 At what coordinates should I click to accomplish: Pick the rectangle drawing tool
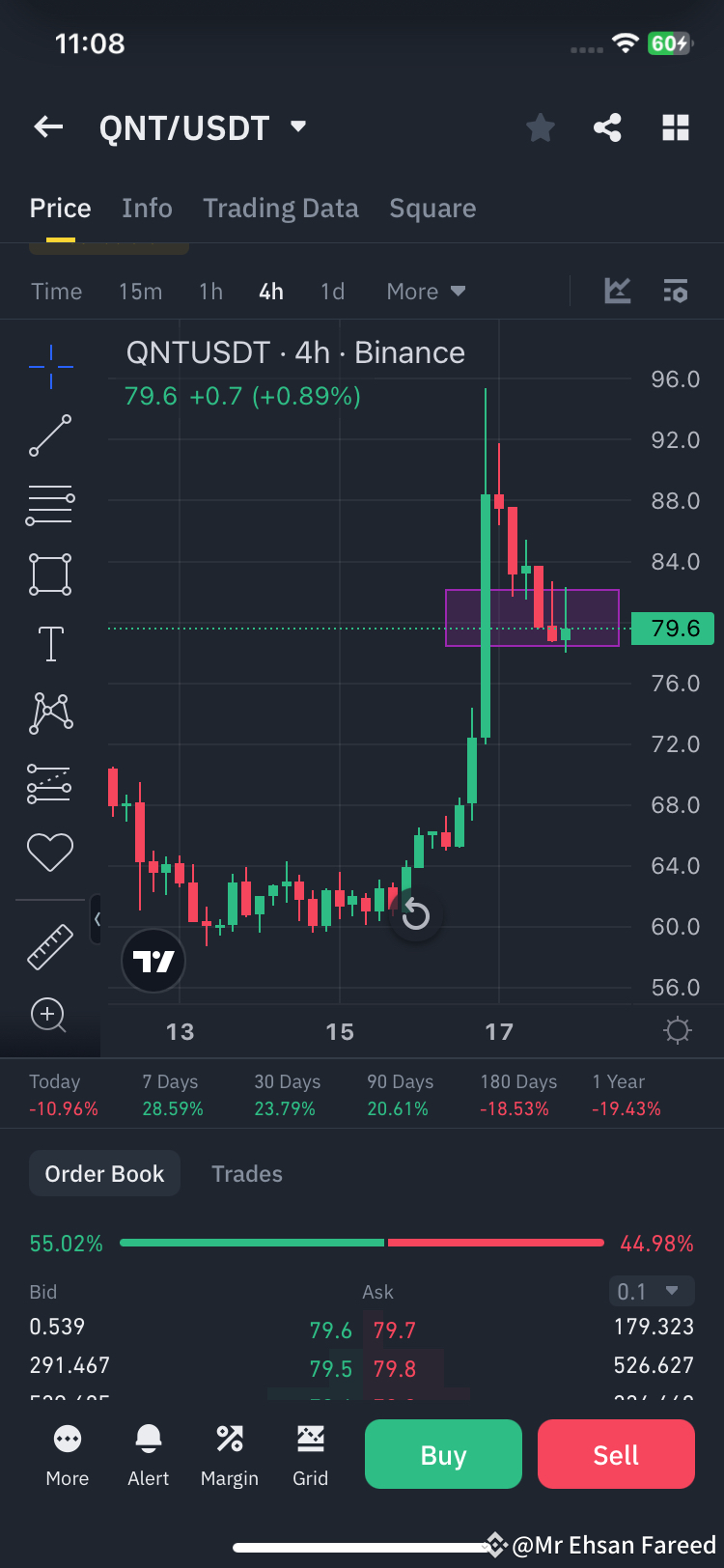[49, 574]
